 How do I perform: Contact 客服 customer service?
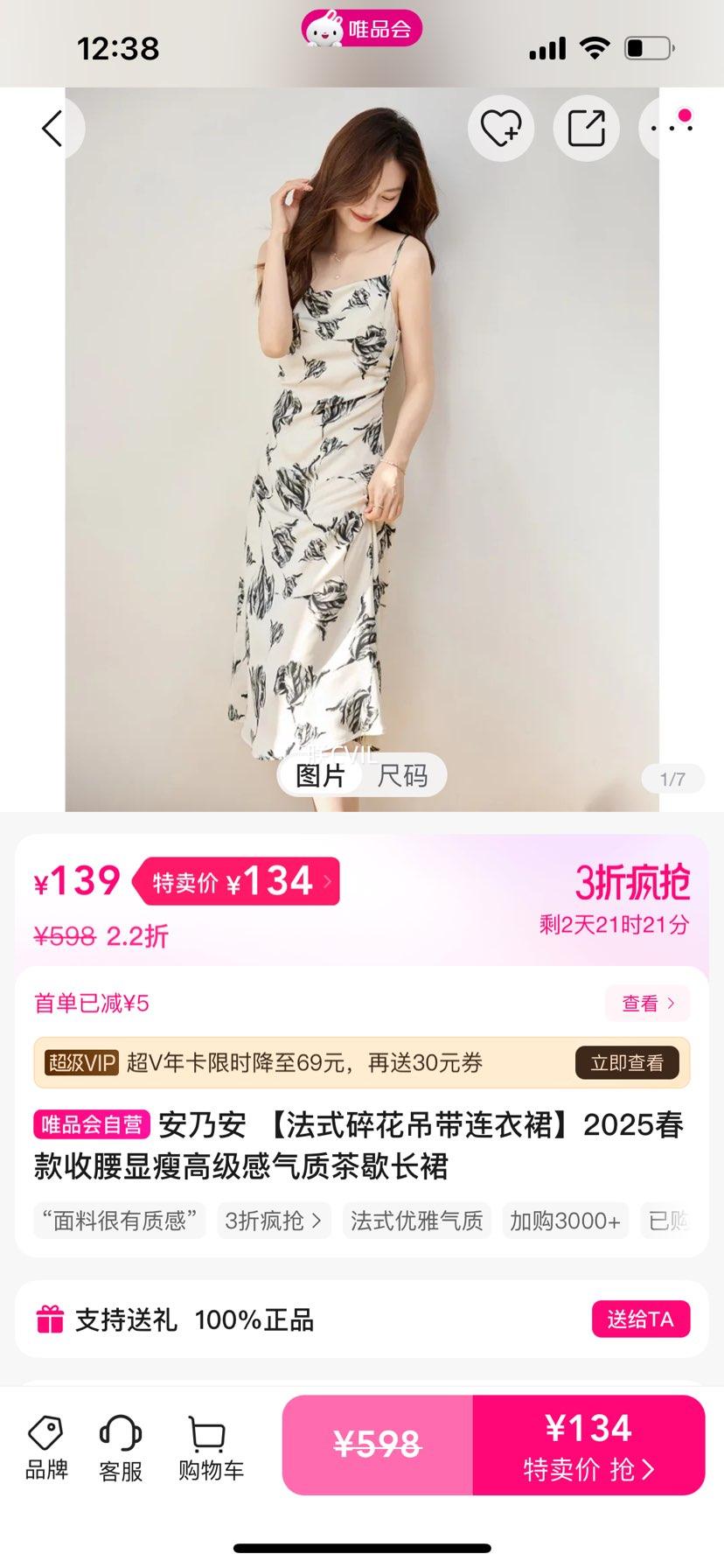point(121,1449)
